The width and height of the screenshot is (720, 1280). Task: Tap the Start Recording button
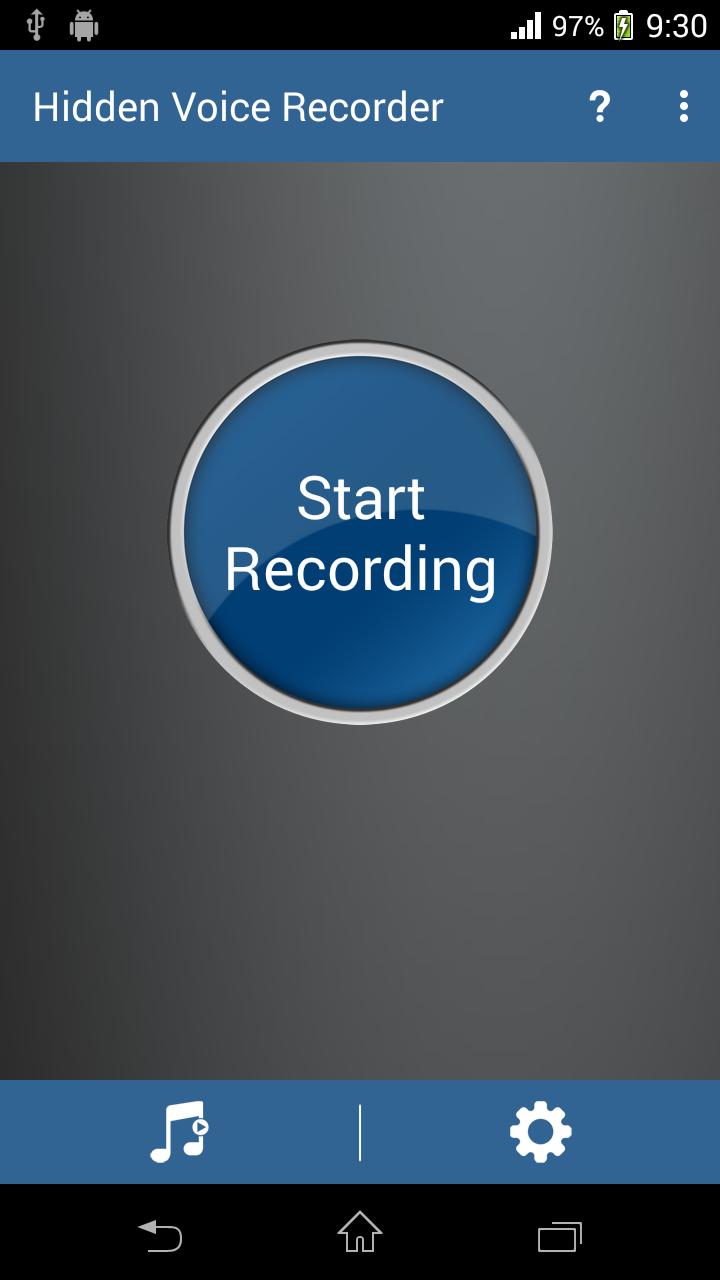click(360, 533)
